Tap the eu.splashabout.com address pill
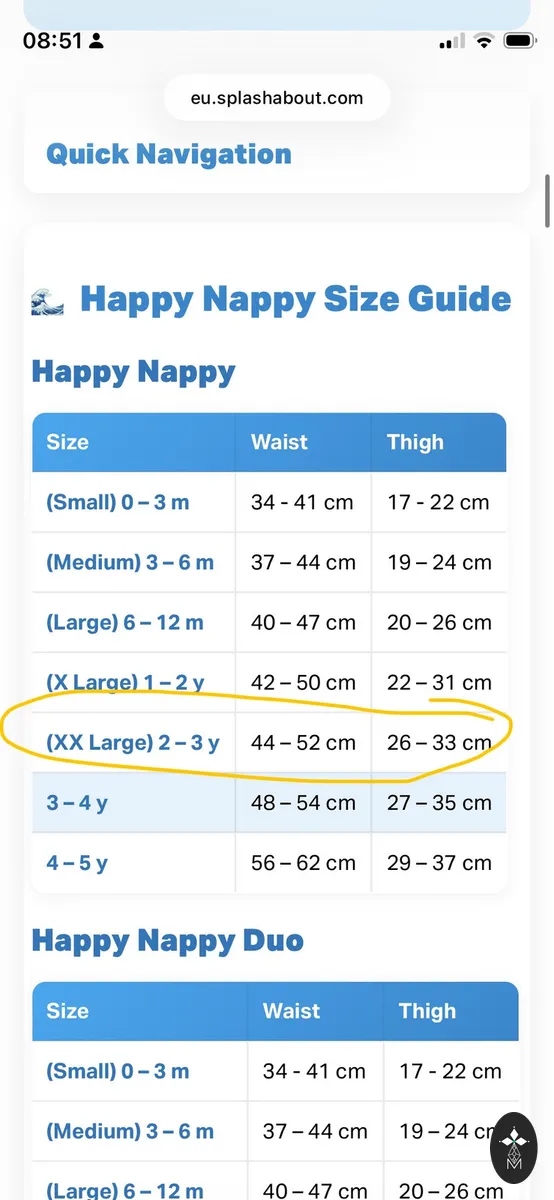Viewport: 554px width, 1200px height. pyautogui.click(x=277, y=98)
